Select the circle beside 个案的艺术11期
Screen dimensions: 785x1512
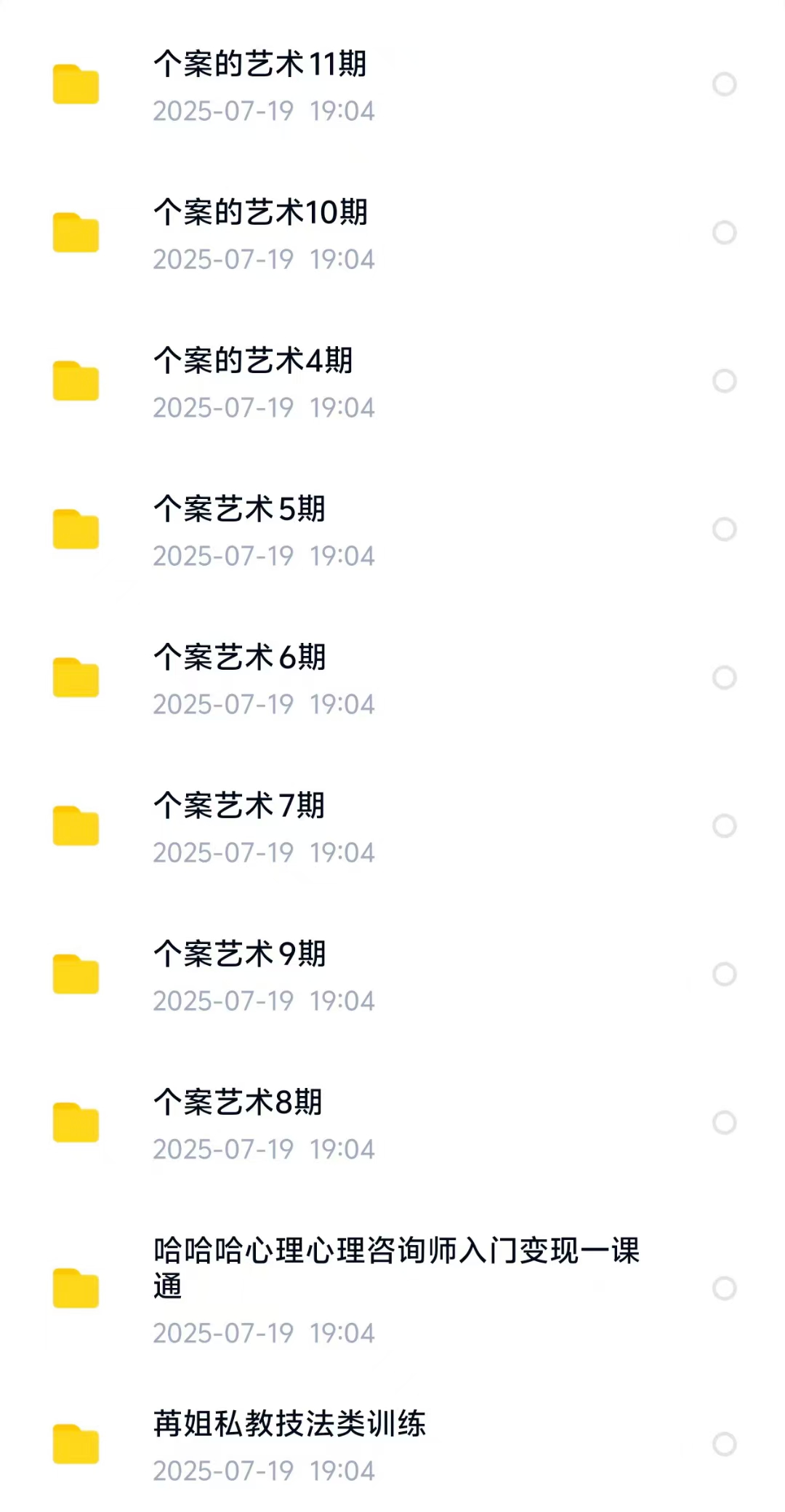725,84
